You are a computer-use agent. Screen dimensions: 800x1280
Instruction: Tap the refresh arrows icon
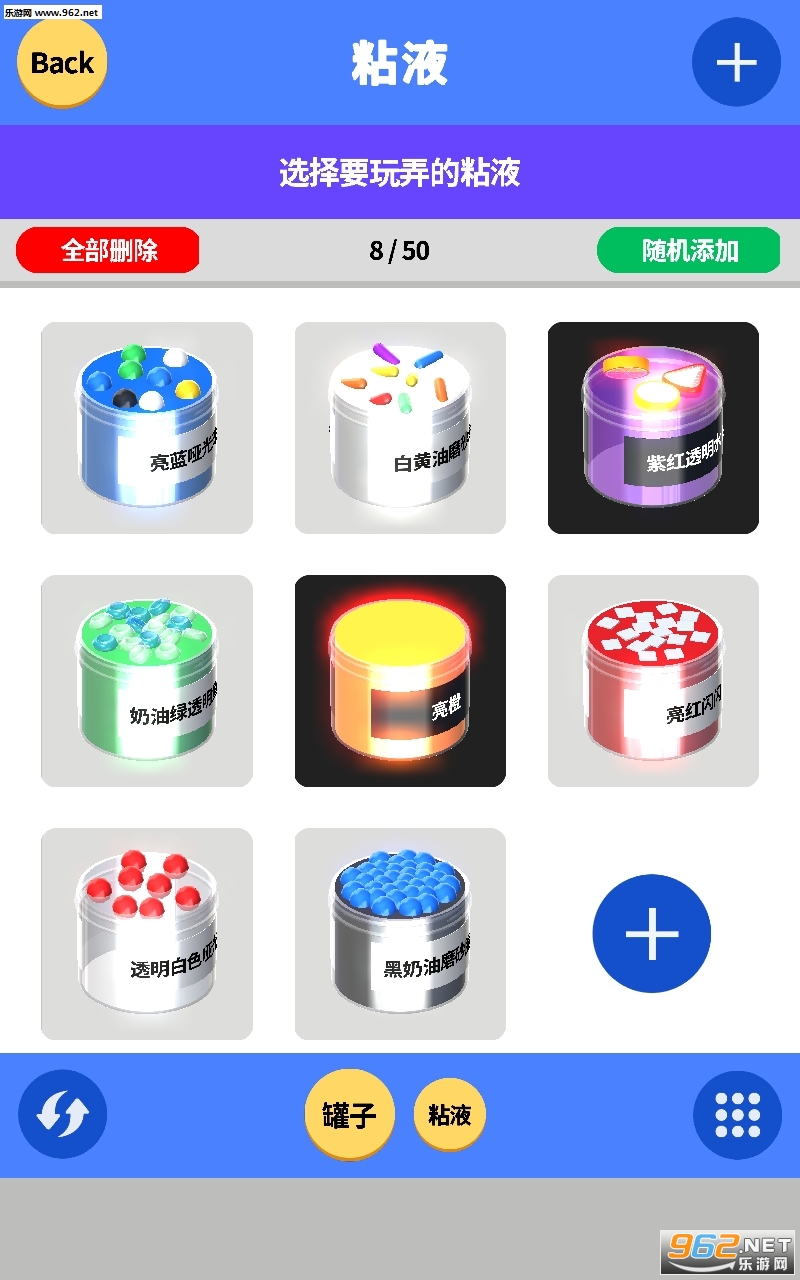62,1114
